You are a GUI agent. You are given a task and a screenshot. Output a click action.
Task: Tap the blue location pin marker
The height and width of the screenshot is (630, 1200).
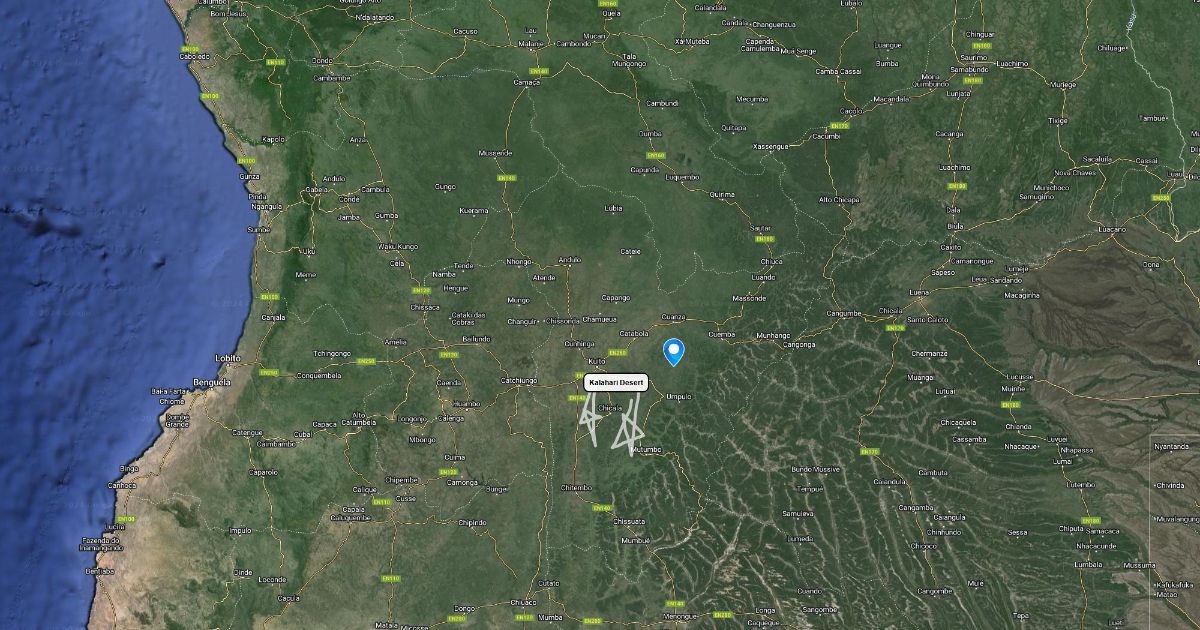tap(674, 351)
